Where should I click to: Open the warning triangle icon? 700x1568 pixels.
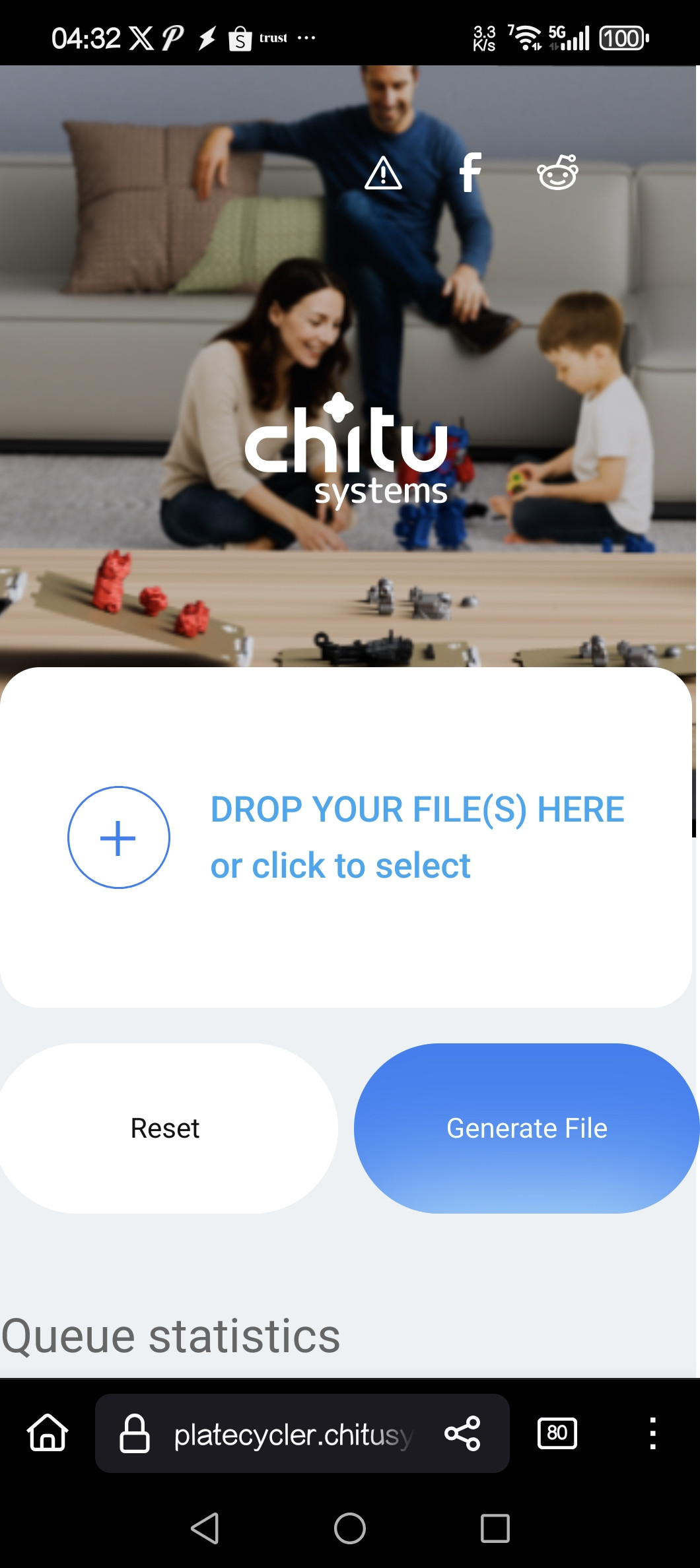(x=383, y=174)
